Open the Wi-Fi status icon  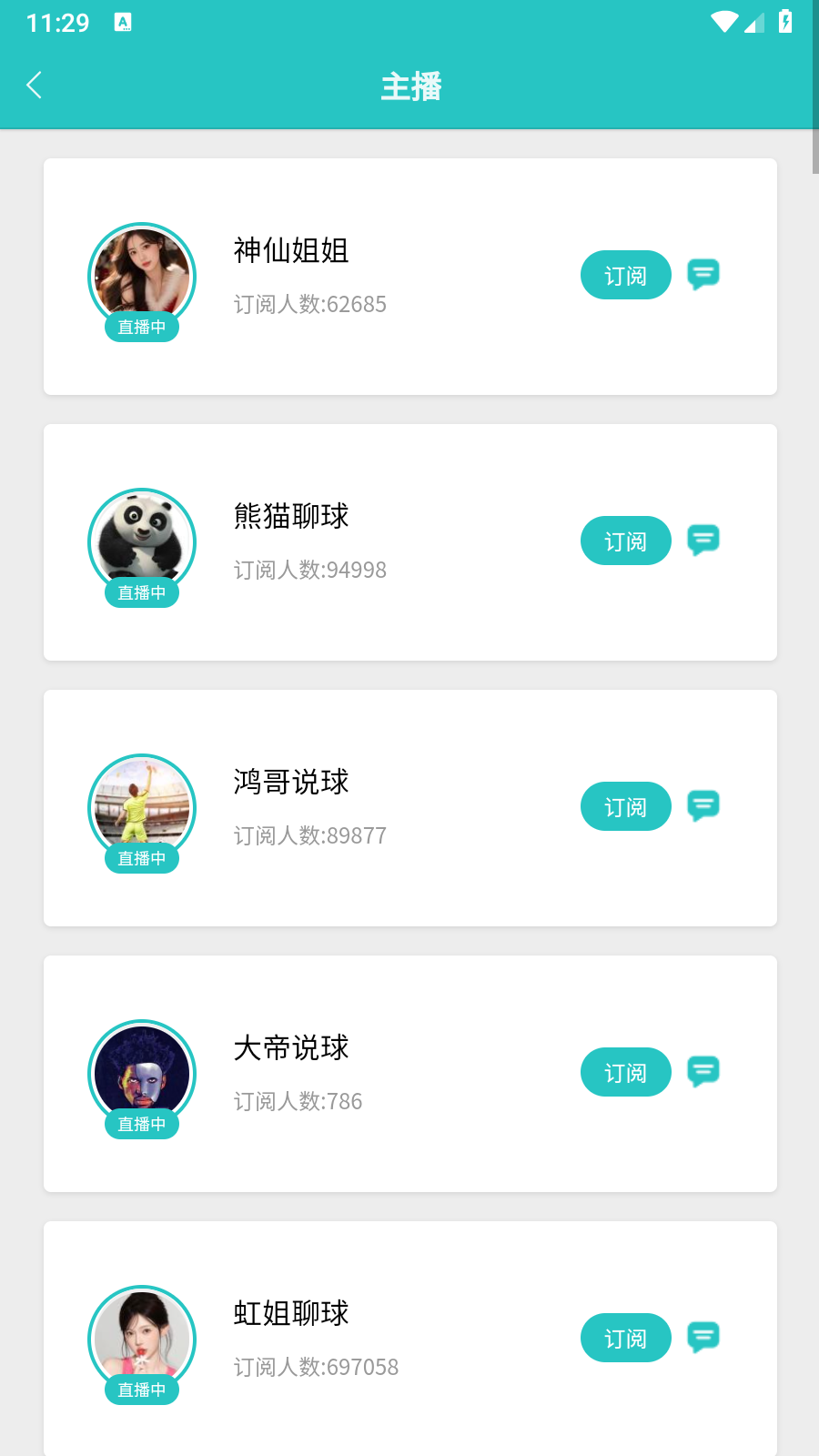pyautogui.click(x=723, y=23)
